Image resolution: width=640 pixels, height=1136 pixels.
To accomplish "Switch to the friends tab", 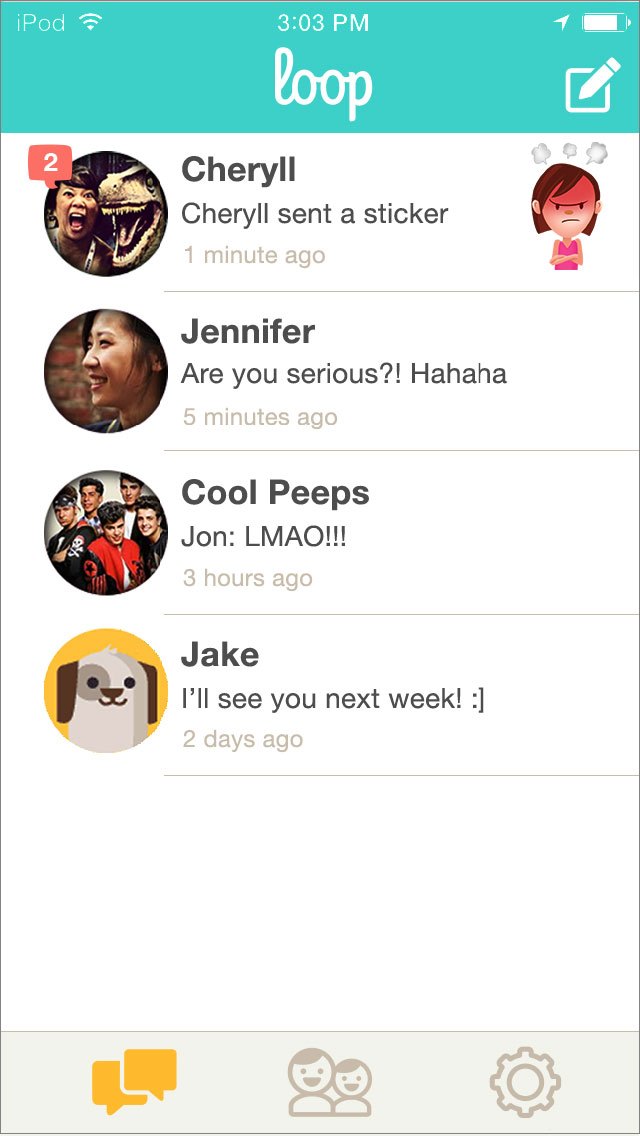I will 329,1082.
